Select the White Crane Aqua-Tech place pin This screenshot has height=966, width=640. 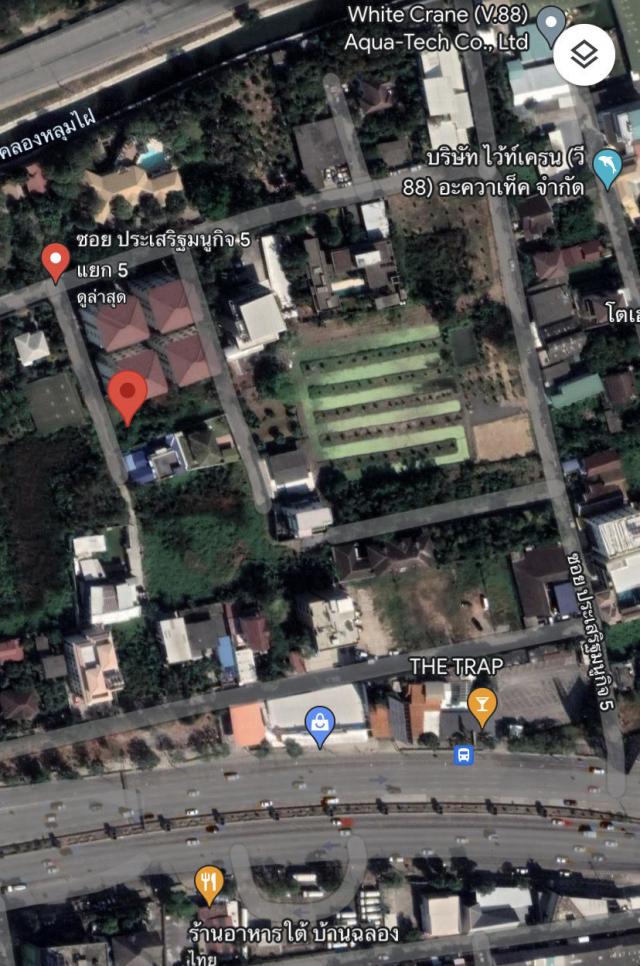point(551,23)
